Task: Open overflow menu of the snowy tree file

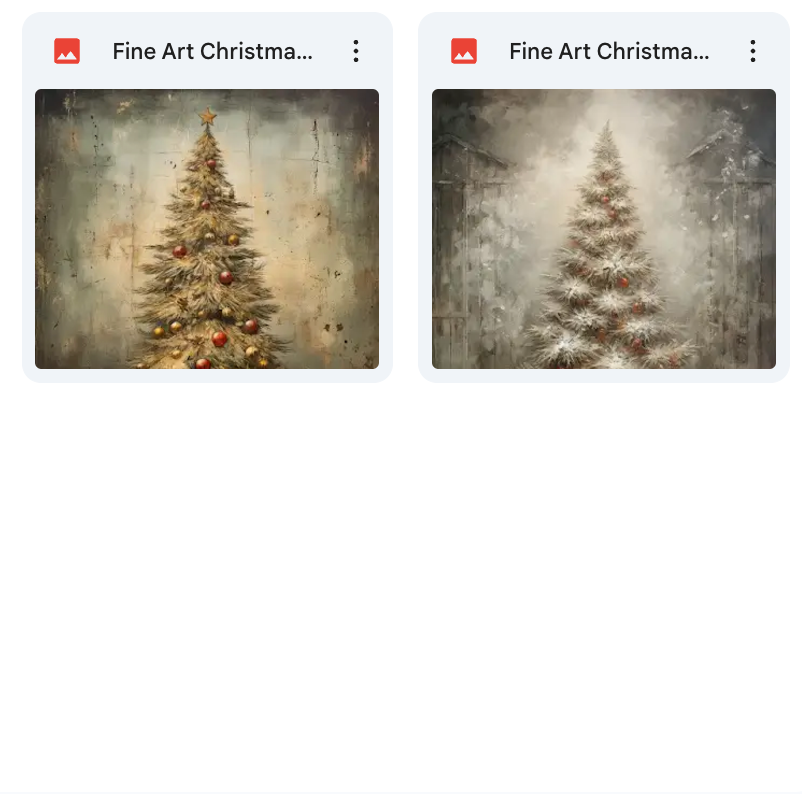Action: click(x=752, y=51)
